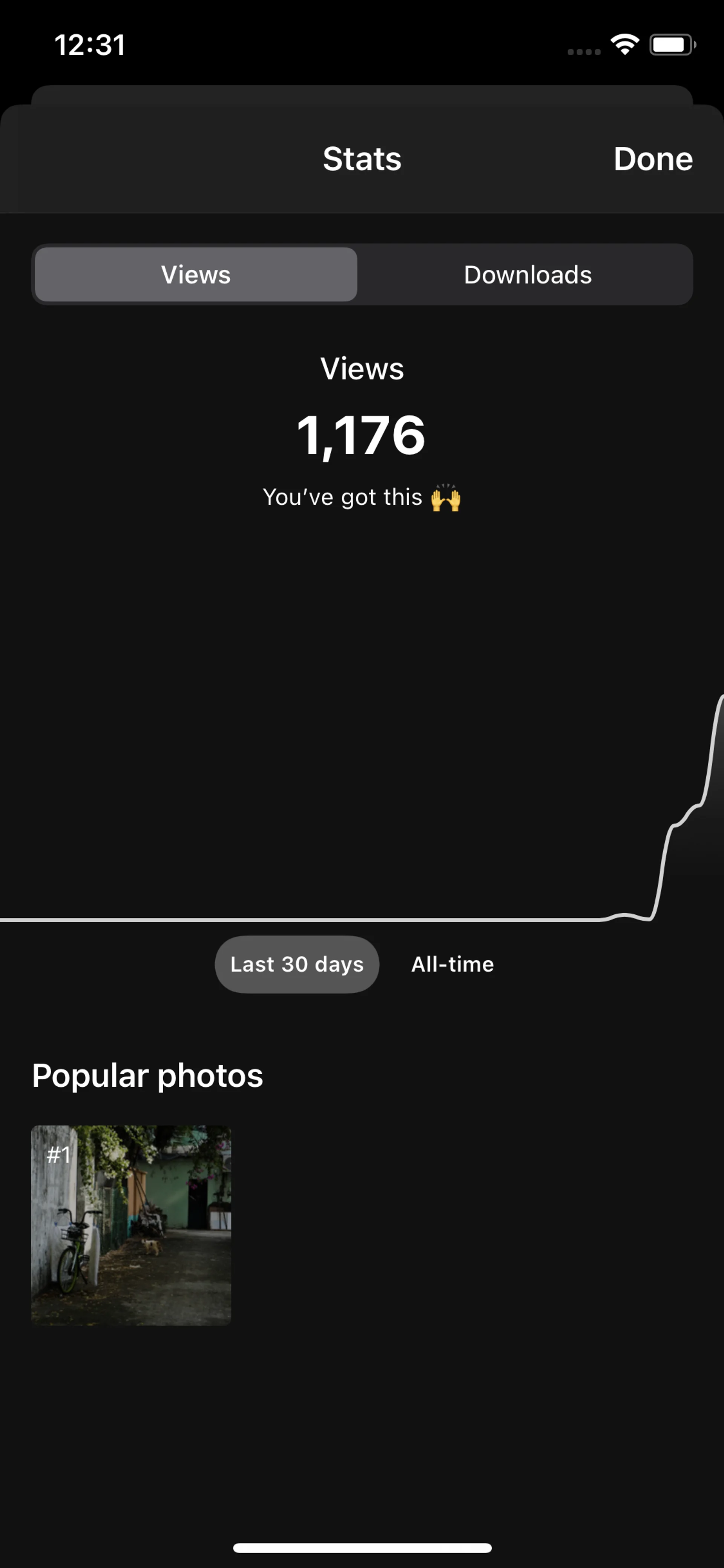Image resolution: width=724 pixels, height=1568 pixels.
Task: Switch to the Downloads segment
Action: click(x=527, y=275)
